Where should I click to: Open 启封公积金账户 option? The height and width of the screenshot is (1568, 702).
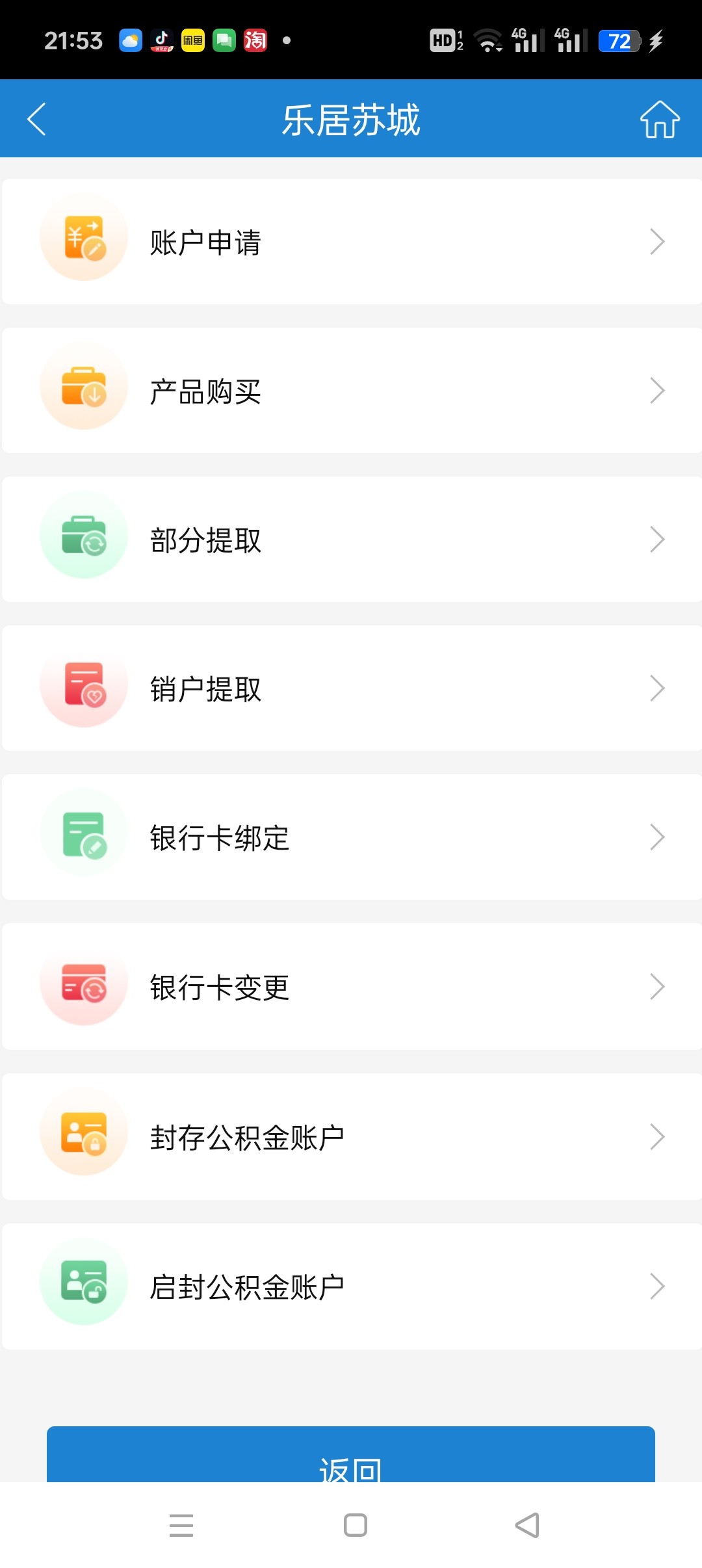coord(351,1287)
